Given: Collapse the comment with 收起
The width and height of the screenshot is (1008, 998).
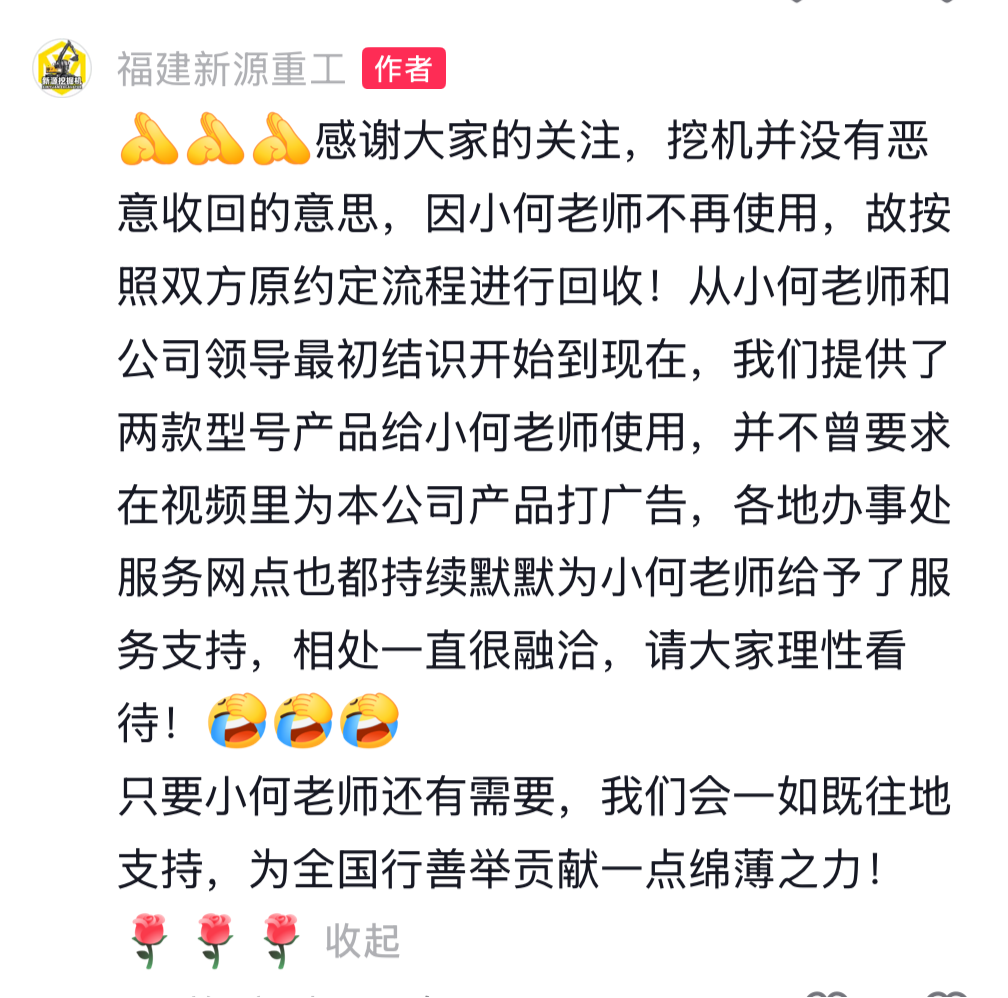Looking at the screenshot, I should coord(362,941).
